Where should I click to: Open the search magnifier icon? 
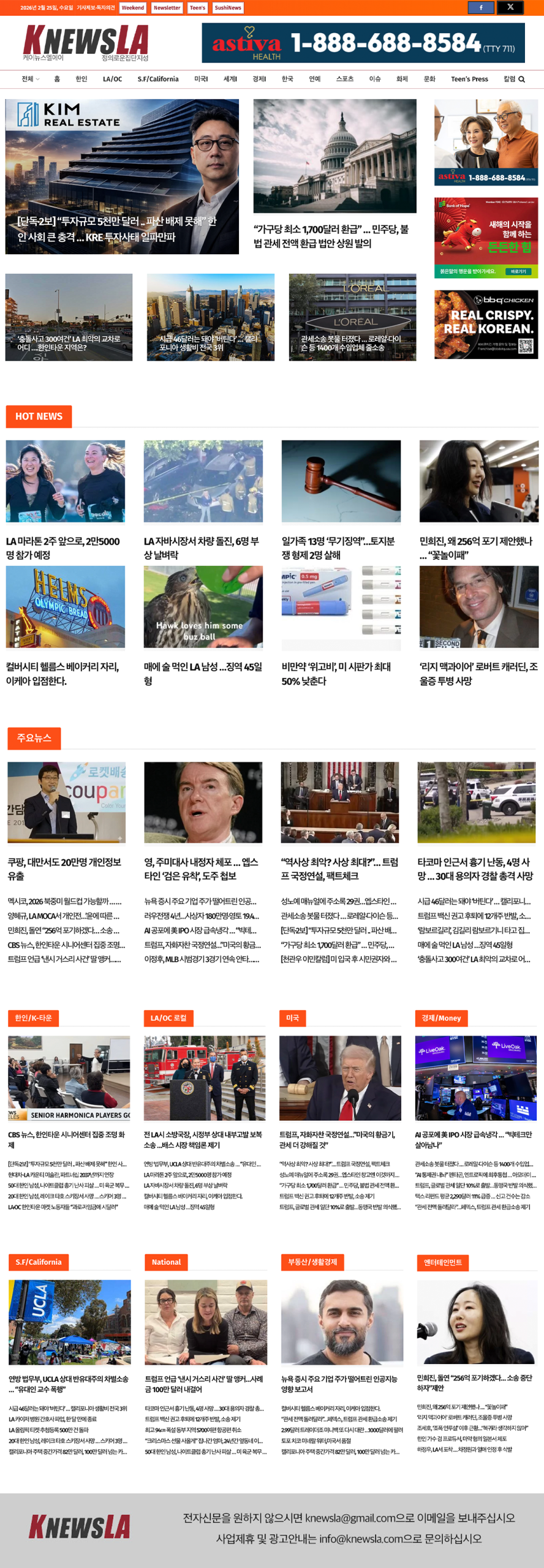(x=522, y=79)
